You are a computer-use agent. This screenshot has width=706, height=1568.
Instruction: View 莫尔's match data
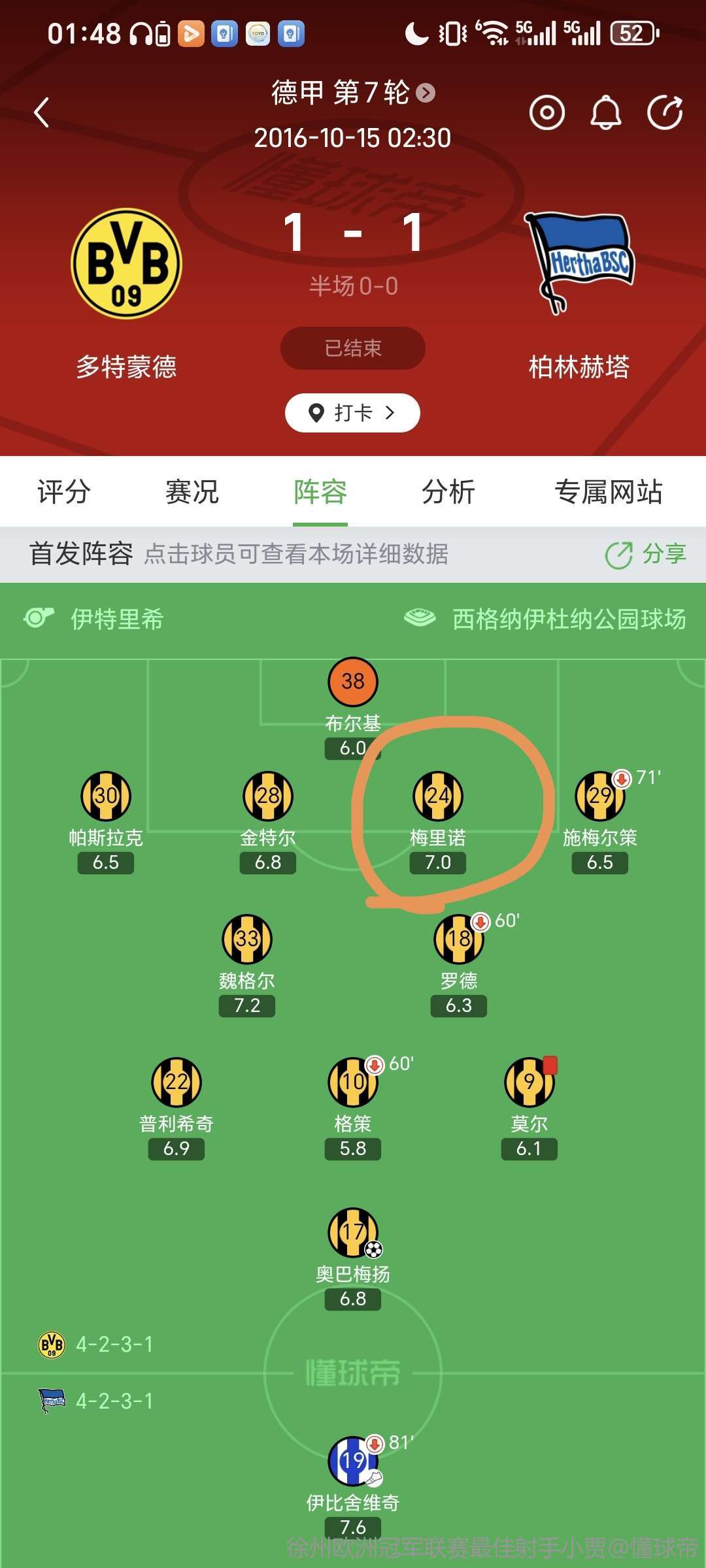529,1083
